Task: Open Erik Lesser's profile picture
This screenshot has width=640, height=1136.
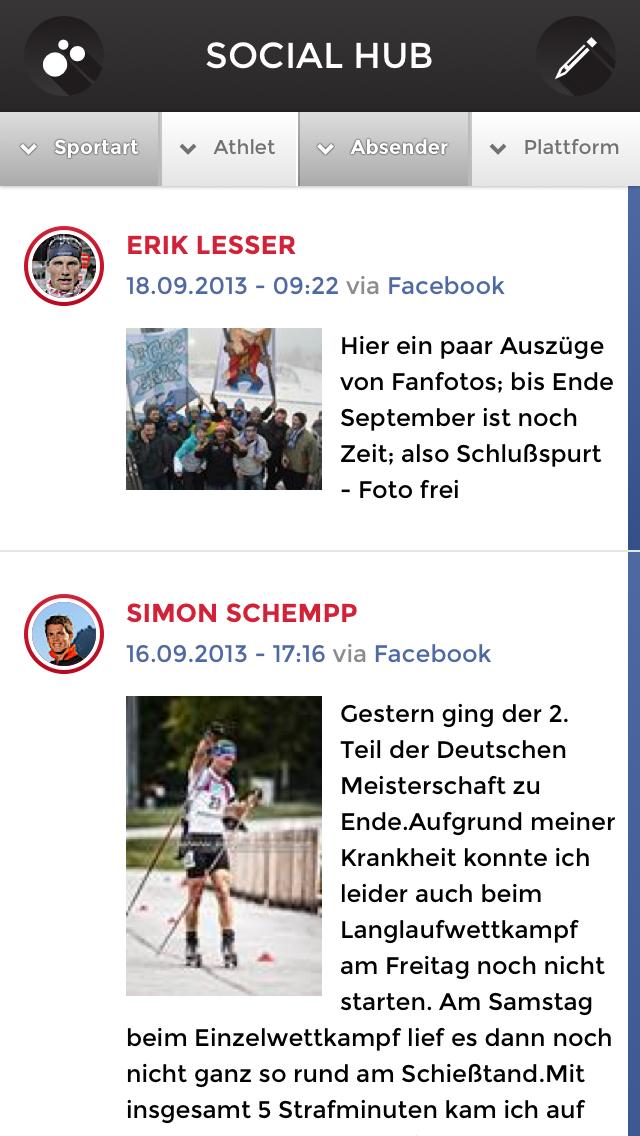Action: point(64,266)
